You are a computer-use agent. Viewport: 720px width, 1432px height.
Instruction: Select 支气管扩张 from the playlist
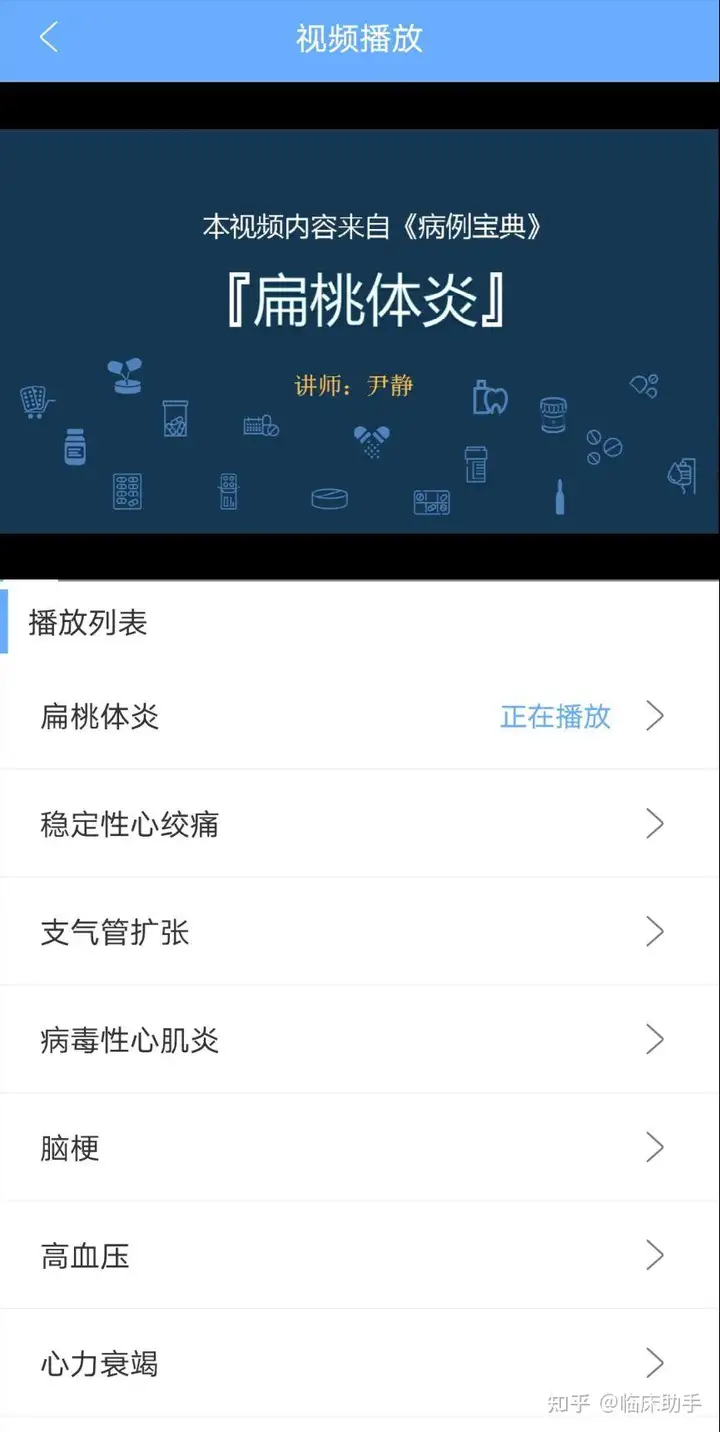click(360, 932)
